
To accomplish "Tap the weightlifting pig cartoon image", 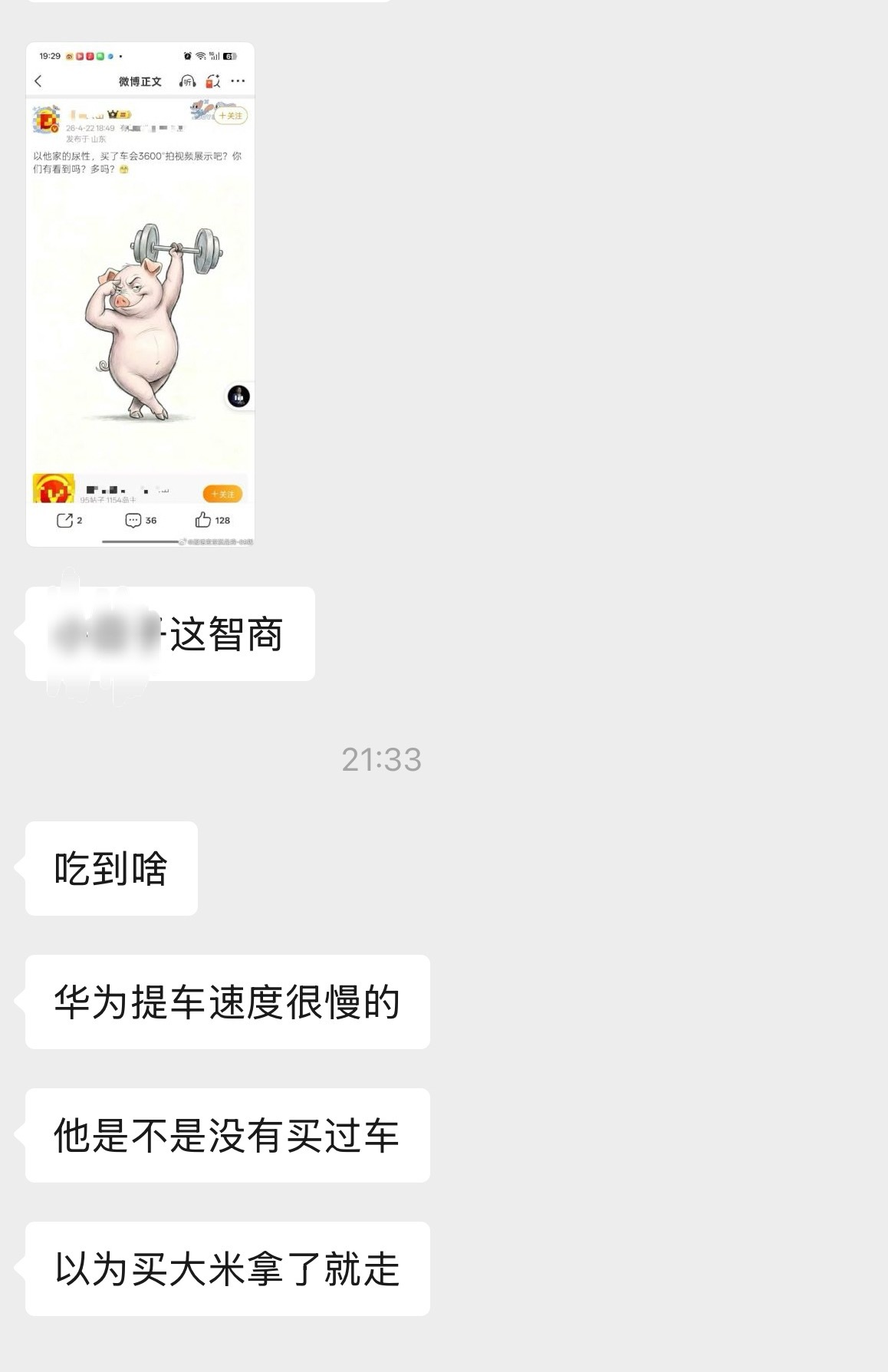I will click(142, 322).
